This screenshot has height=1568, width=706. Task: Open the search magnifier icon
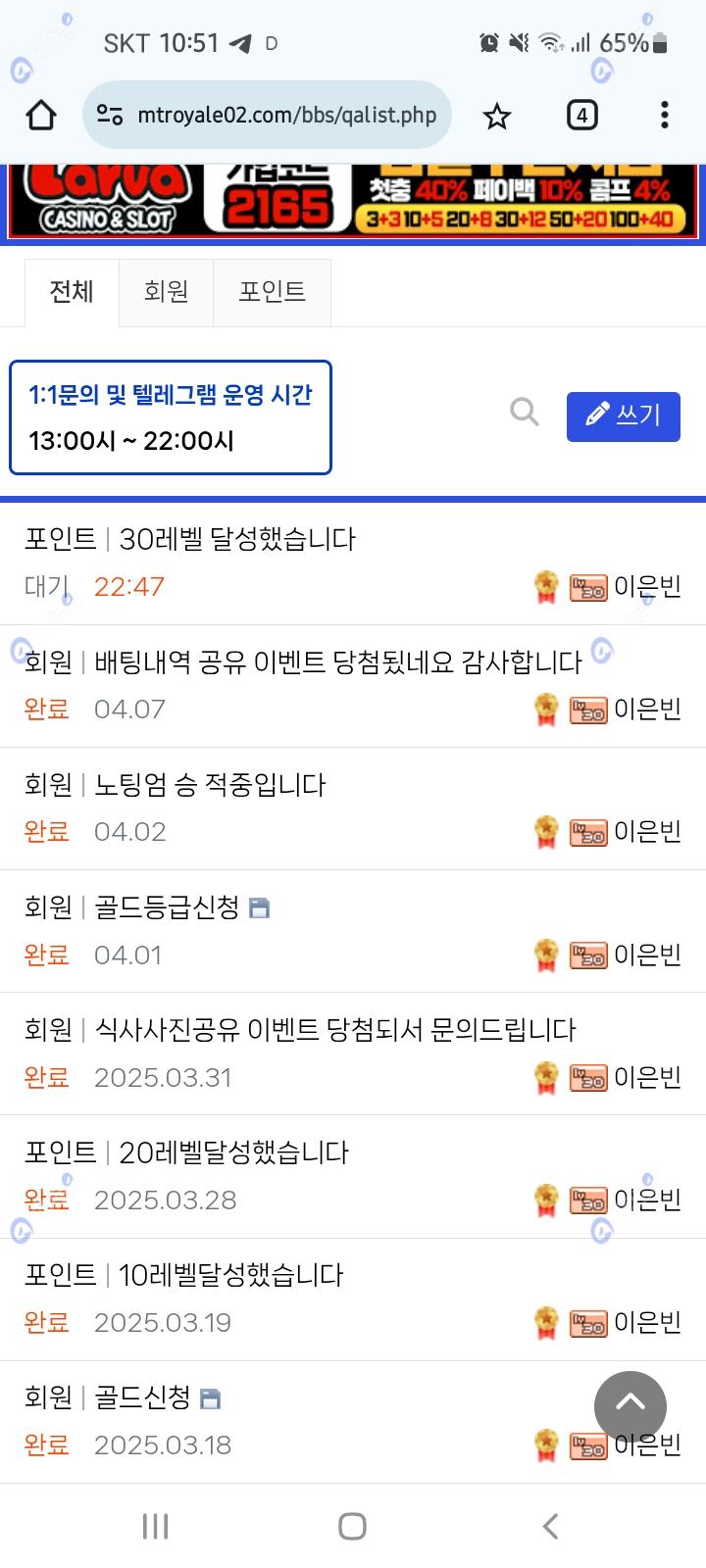tap(525, 413)
